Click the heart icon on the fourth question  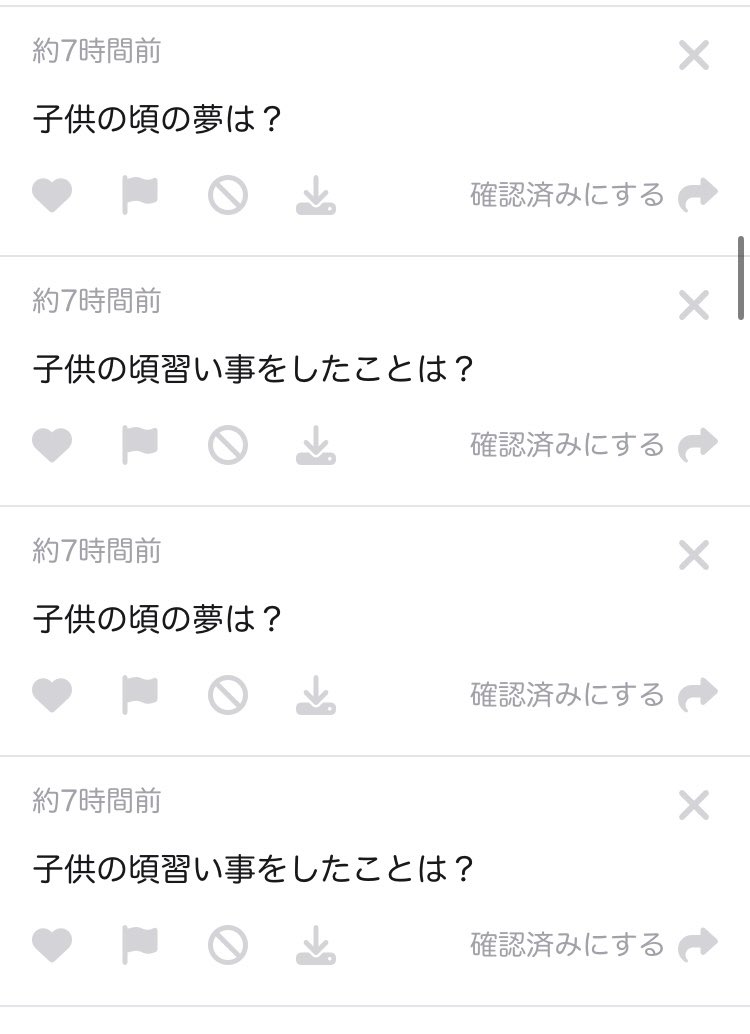(x=53, y=944)
